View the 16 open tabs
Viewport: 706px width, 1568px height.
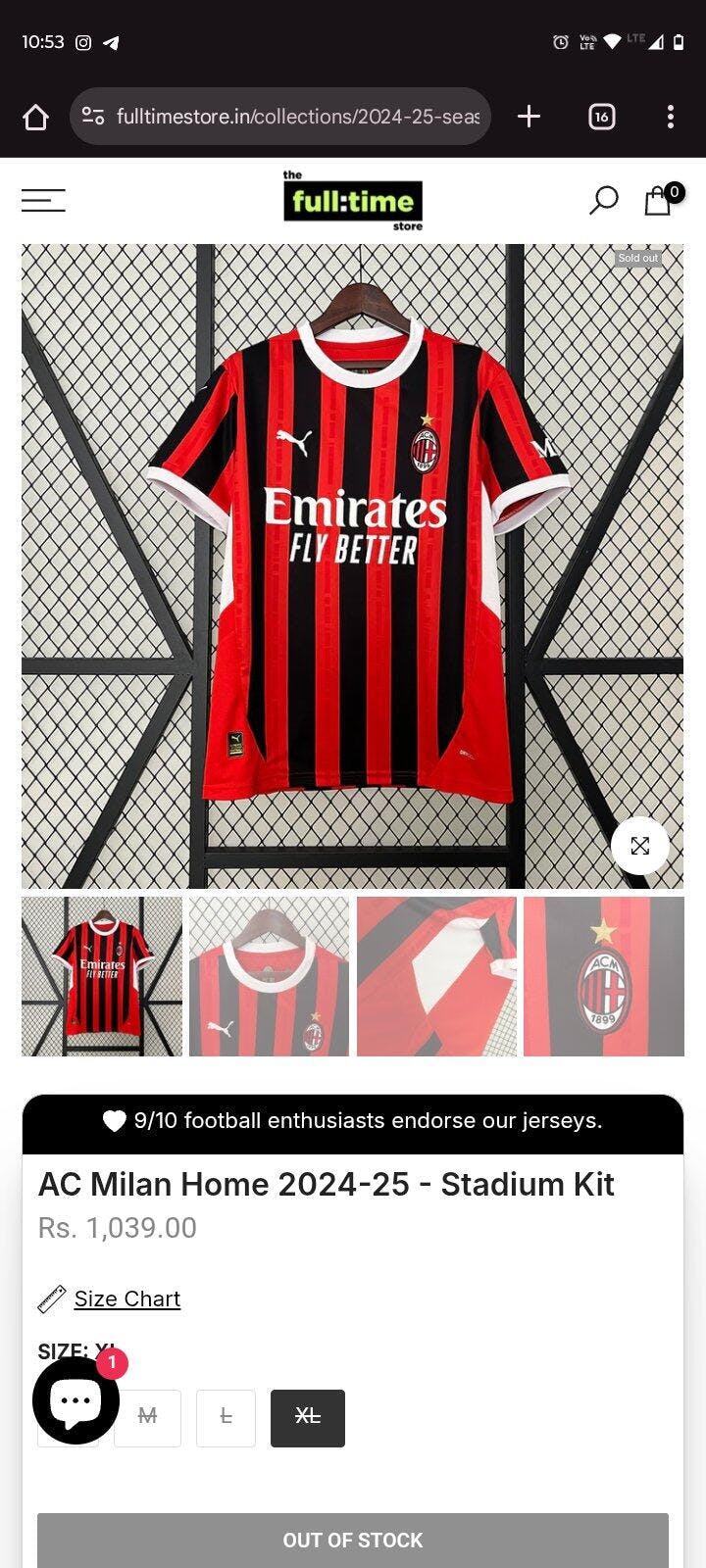click(601, 117)
